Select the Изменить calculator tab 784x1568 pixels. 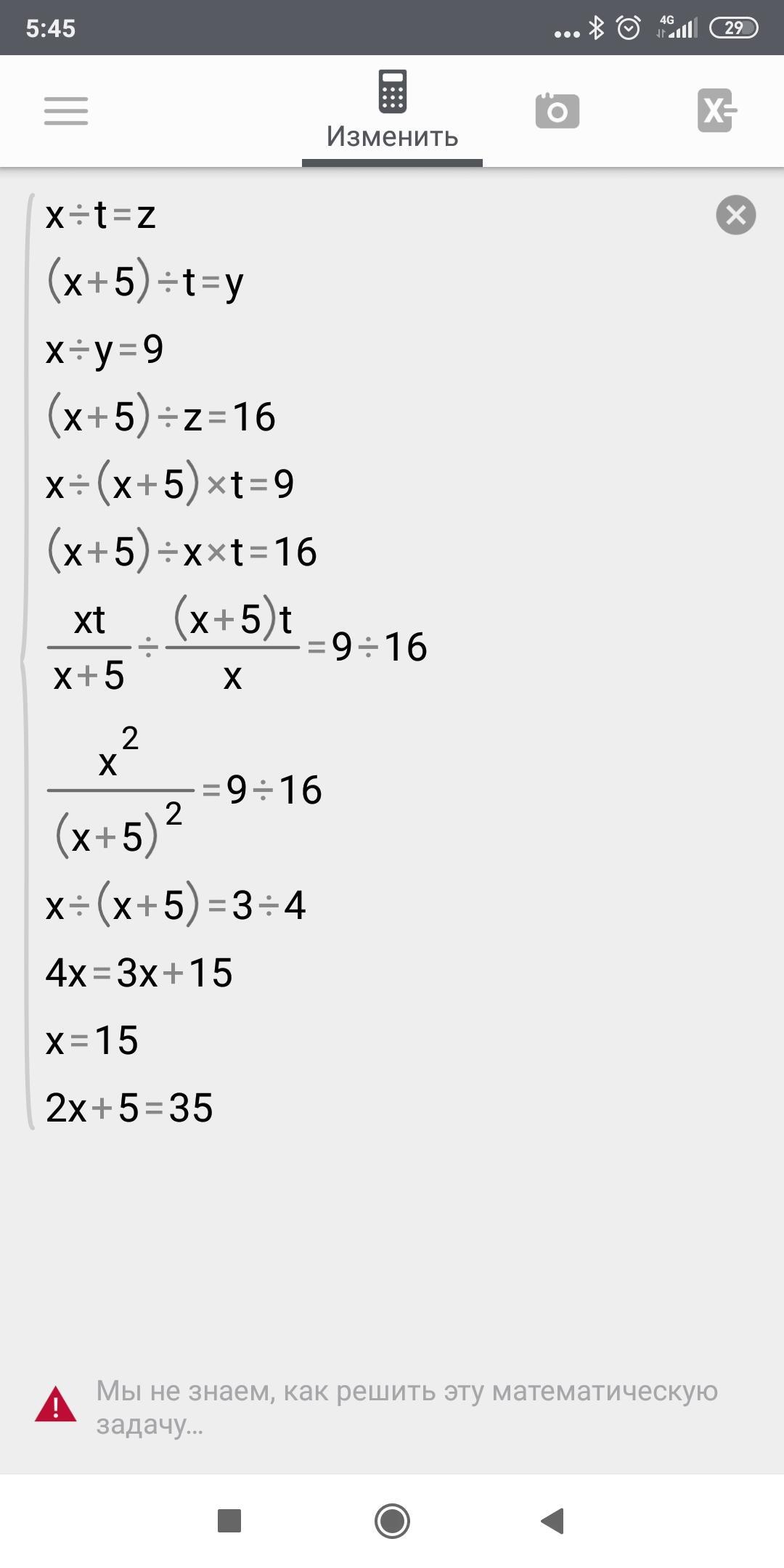[x=392, y=111]
